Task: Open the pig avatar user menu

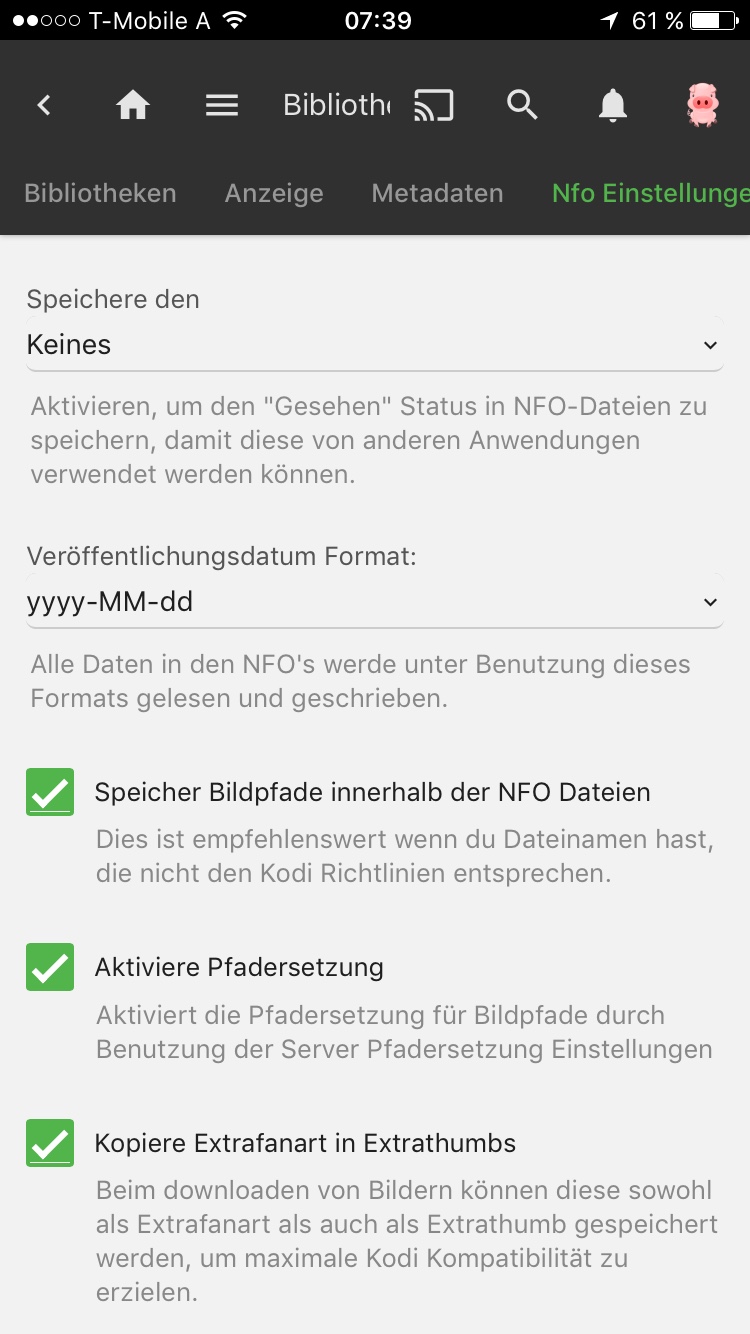Action: click(x=703, y=105)
